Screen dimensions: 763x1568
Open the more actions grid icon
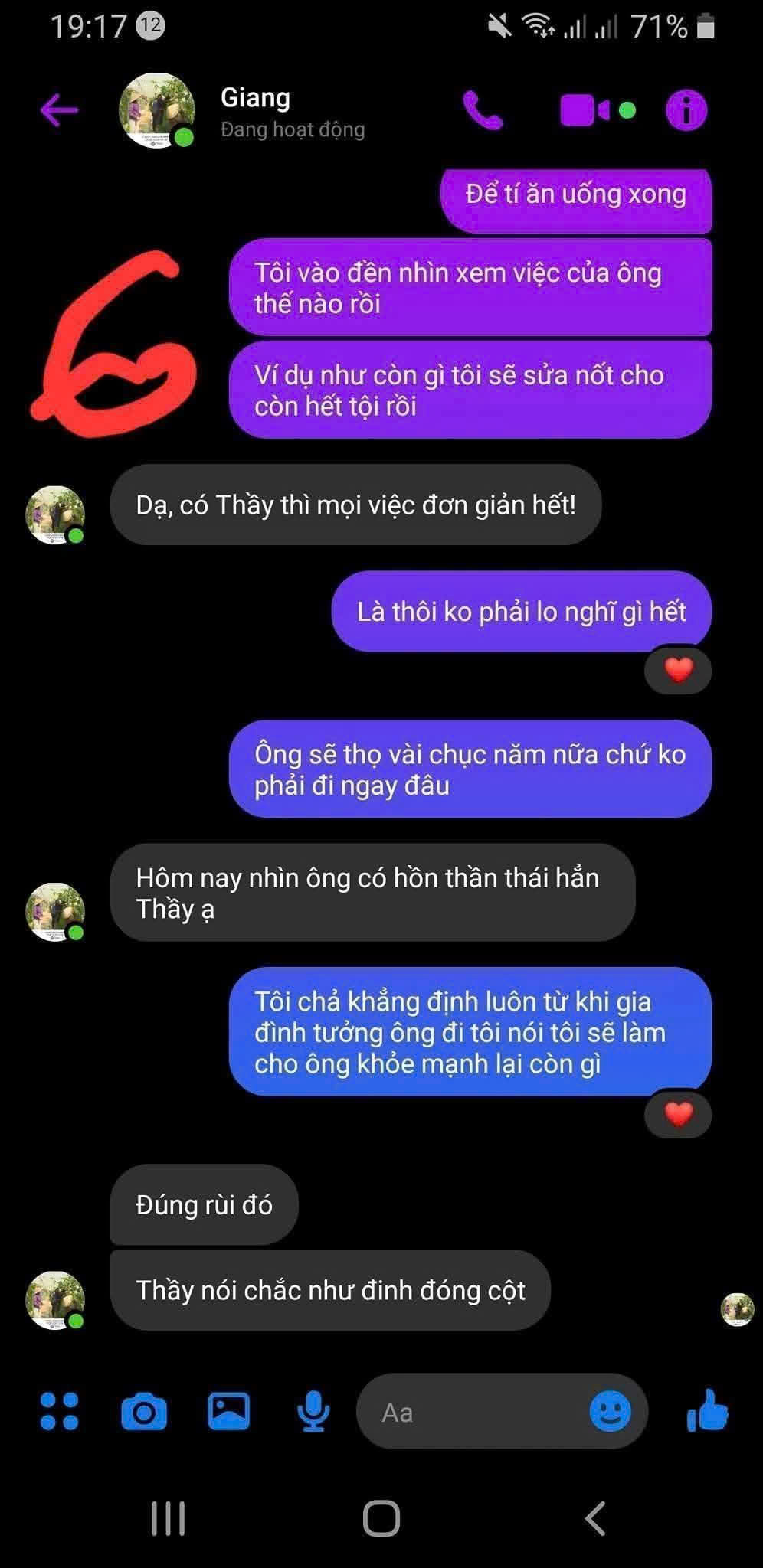[x=59, y=1411]
